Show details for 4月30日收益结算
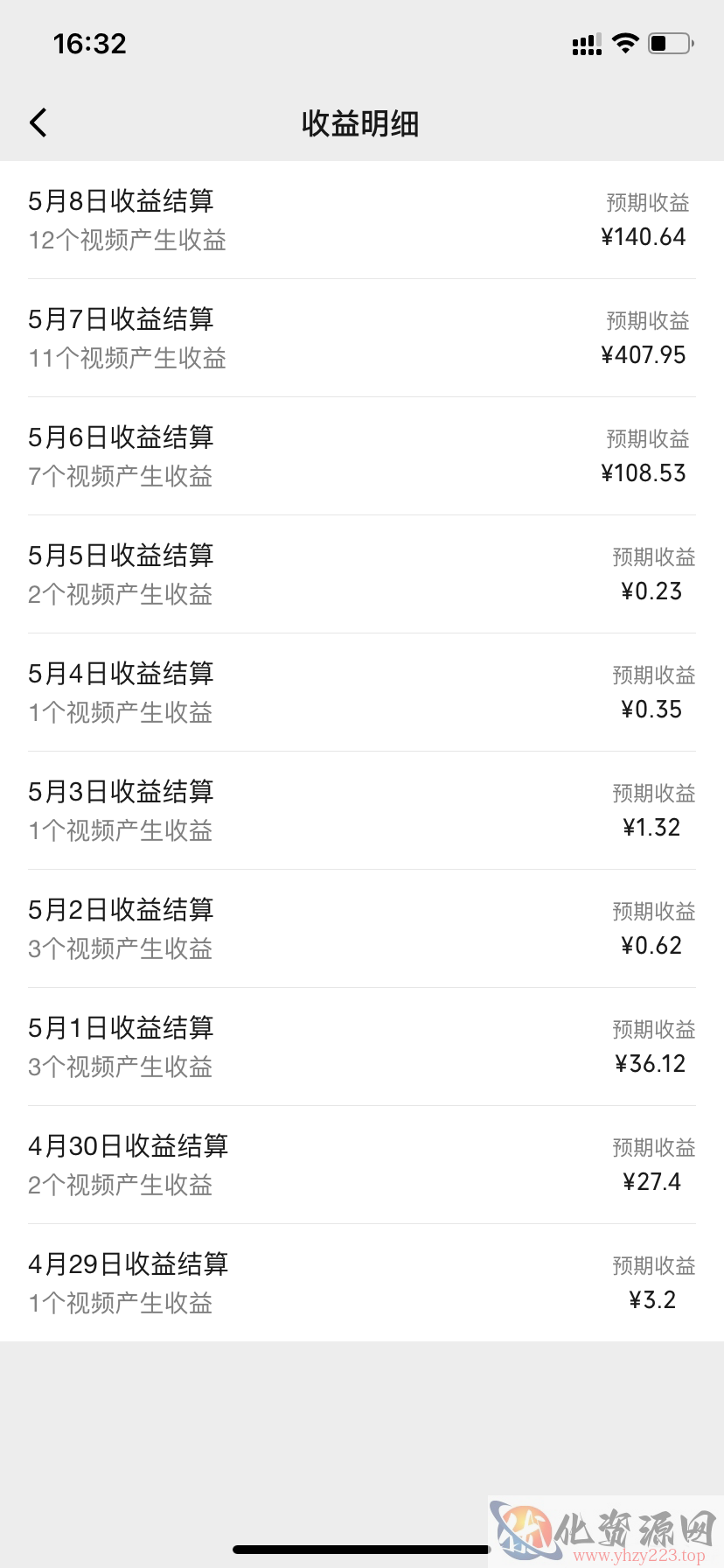724x1568 pixels. click(362, 1165)
